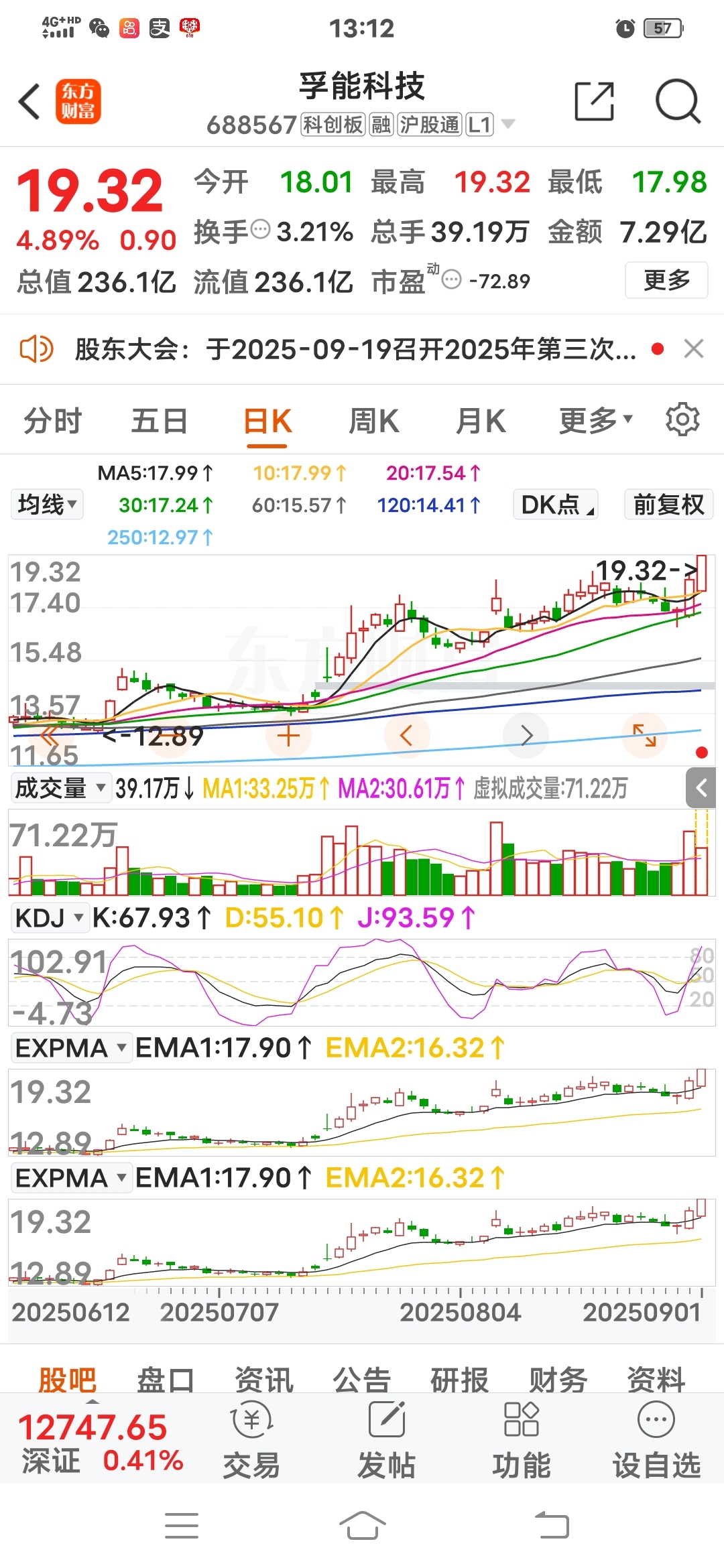Image resolution: width=724 pixels, height=1568 pixels.
Task: Dismiss the 股东大会 announcement banner
Action: [693, 349]
